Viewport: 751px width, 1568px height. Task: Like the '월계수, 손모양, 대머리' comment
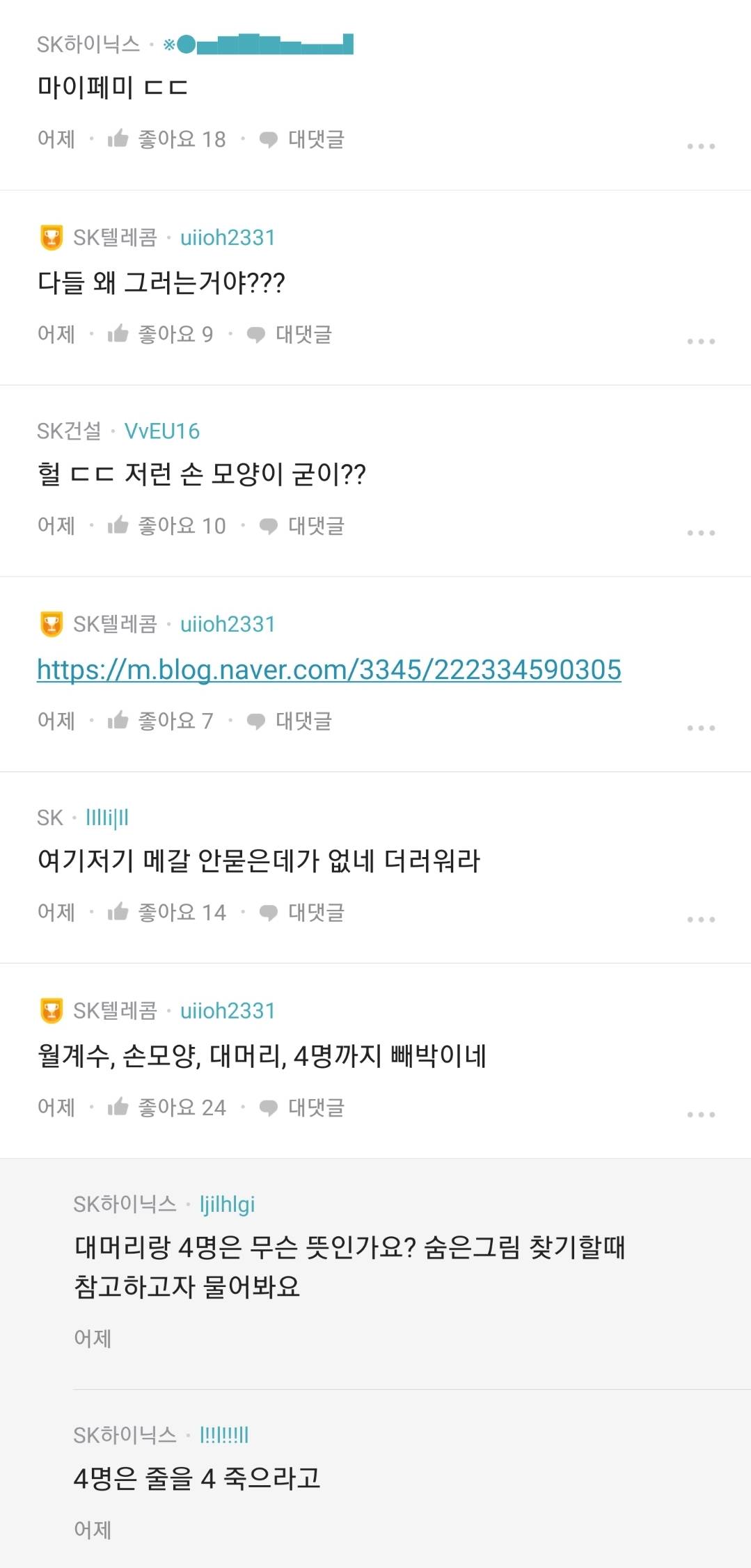(x=167, y=1107)
